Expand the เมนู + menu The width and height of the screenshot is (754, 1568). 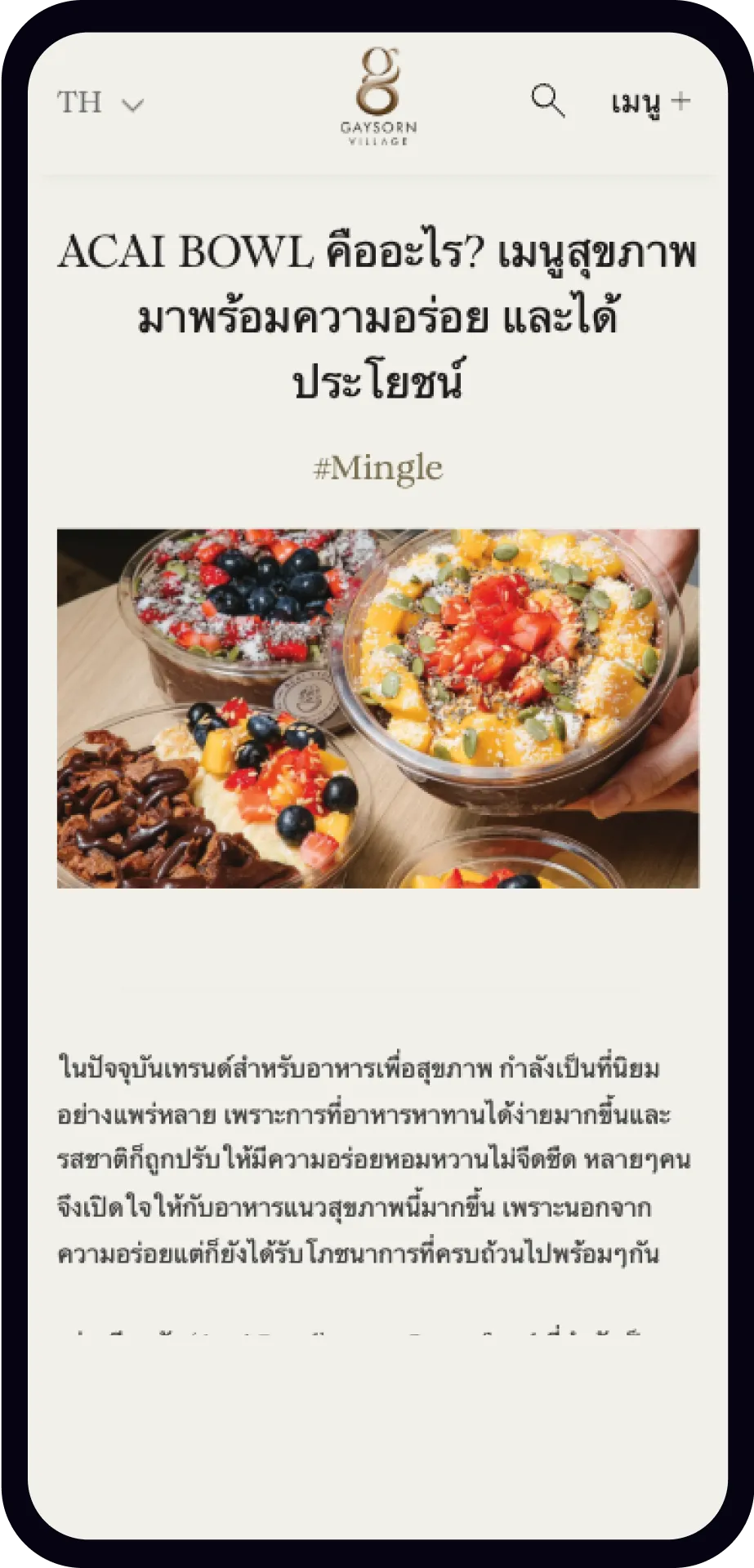(x=650, y=102)
